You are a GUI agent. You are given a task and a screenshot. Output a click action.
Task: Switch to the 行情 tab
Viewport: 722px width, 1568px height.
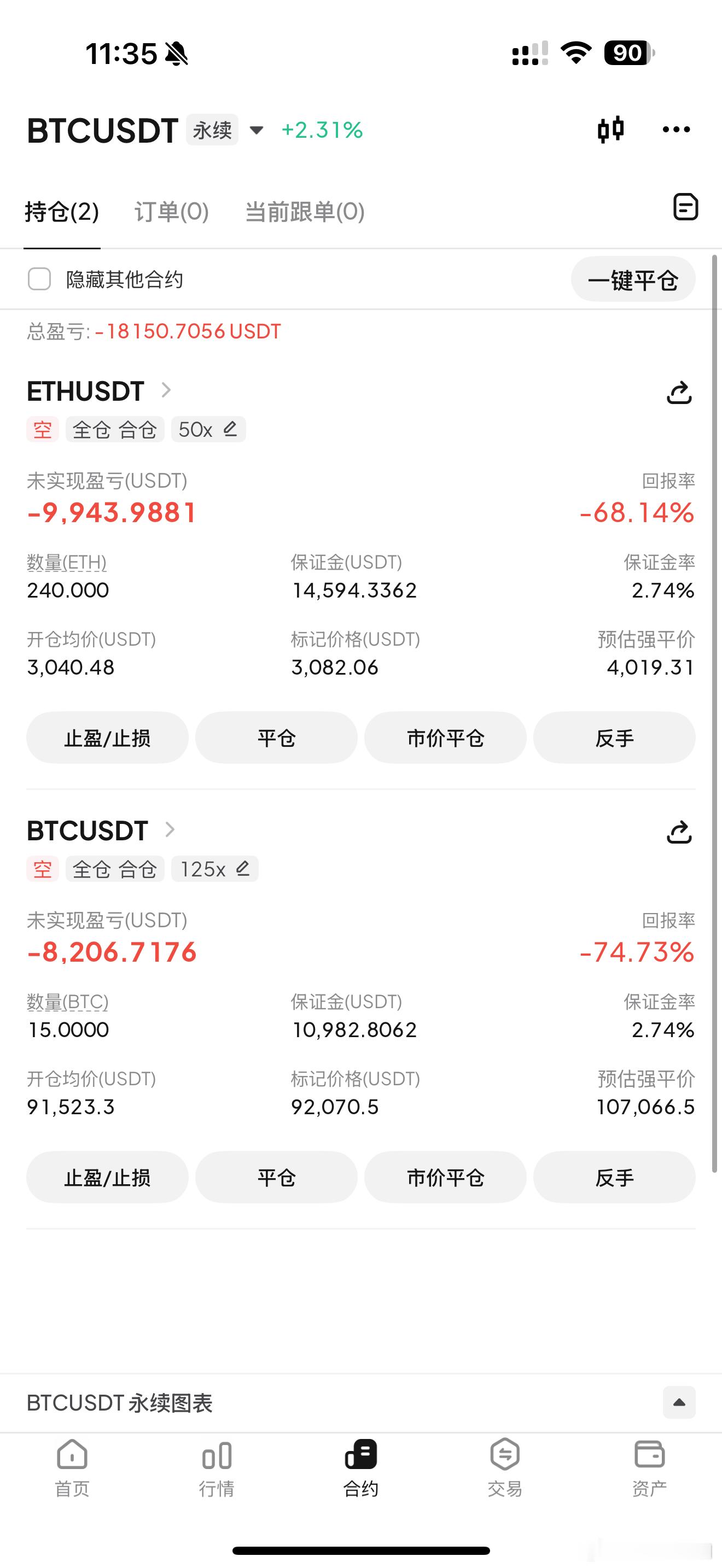click(x=217, y=1468)
